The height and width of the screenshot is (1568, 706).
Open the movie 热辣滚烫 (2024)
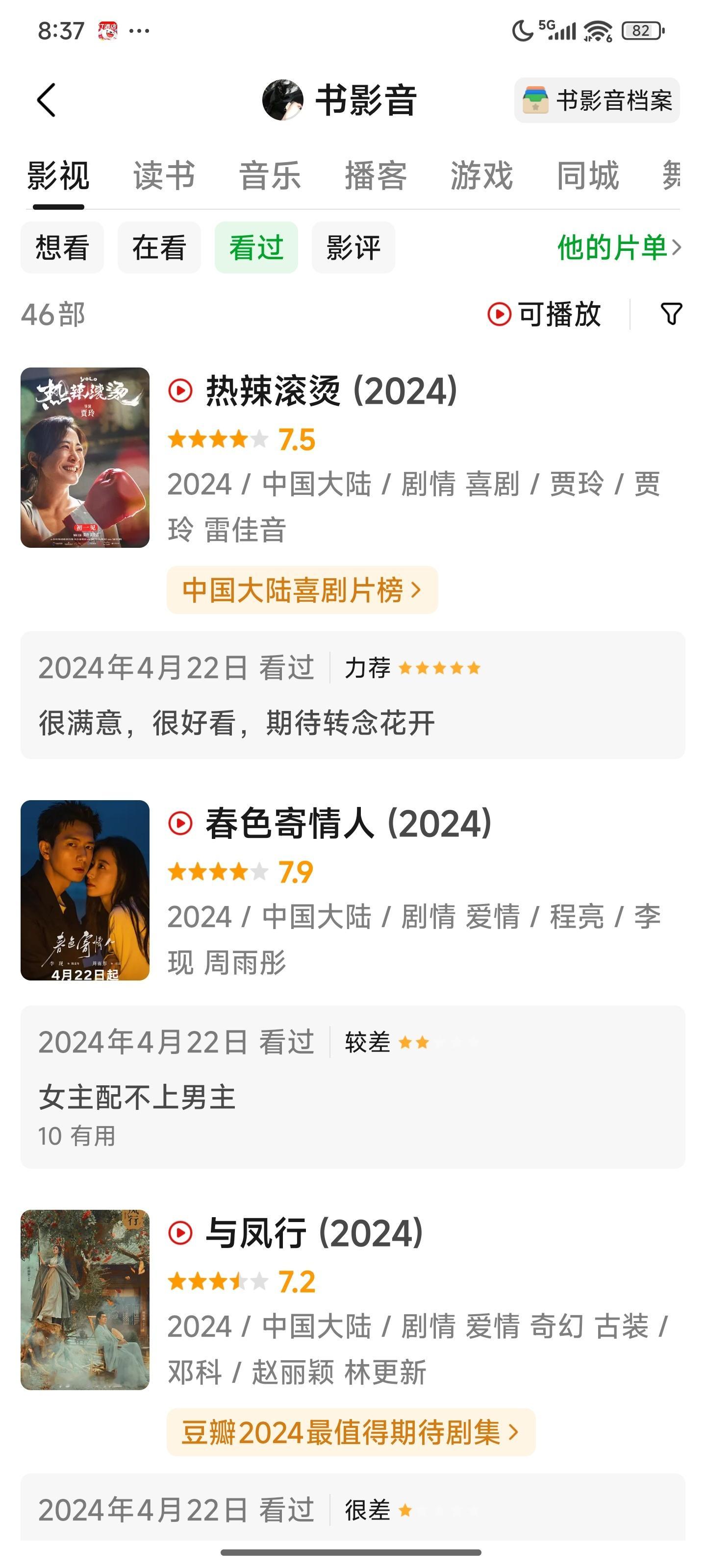[331, 391]
